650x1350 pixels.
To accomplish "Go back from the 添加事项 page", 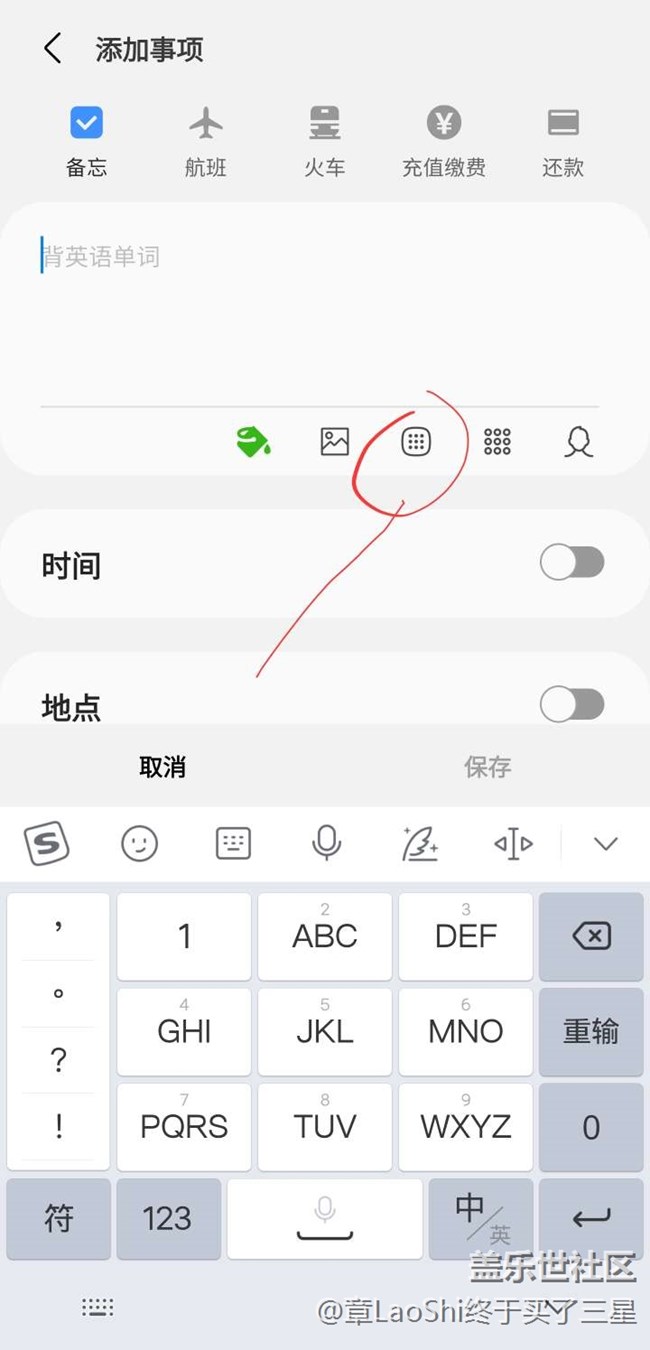I will [53, 49].
